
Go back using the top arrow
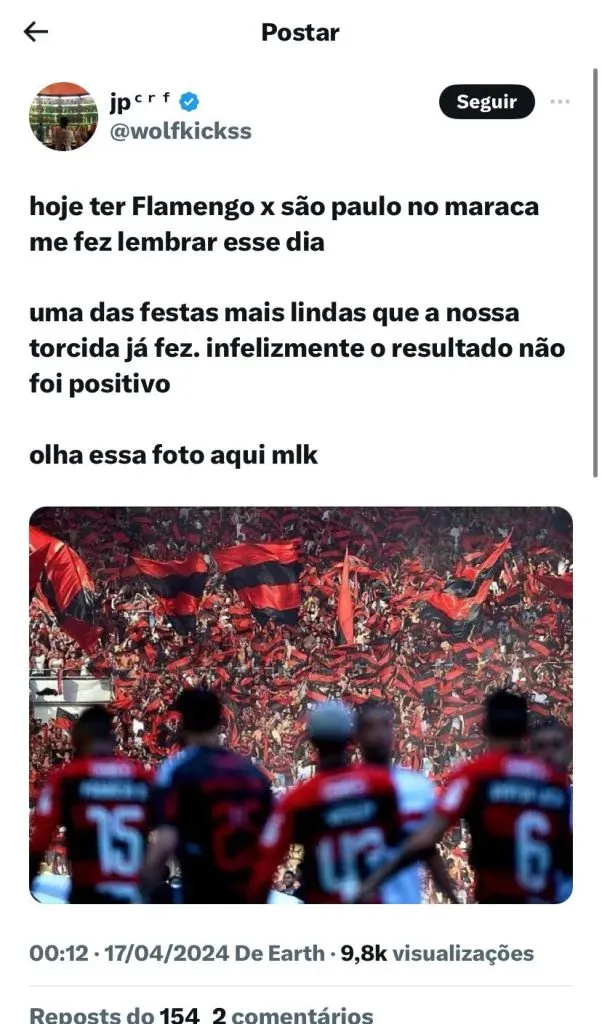36,32
